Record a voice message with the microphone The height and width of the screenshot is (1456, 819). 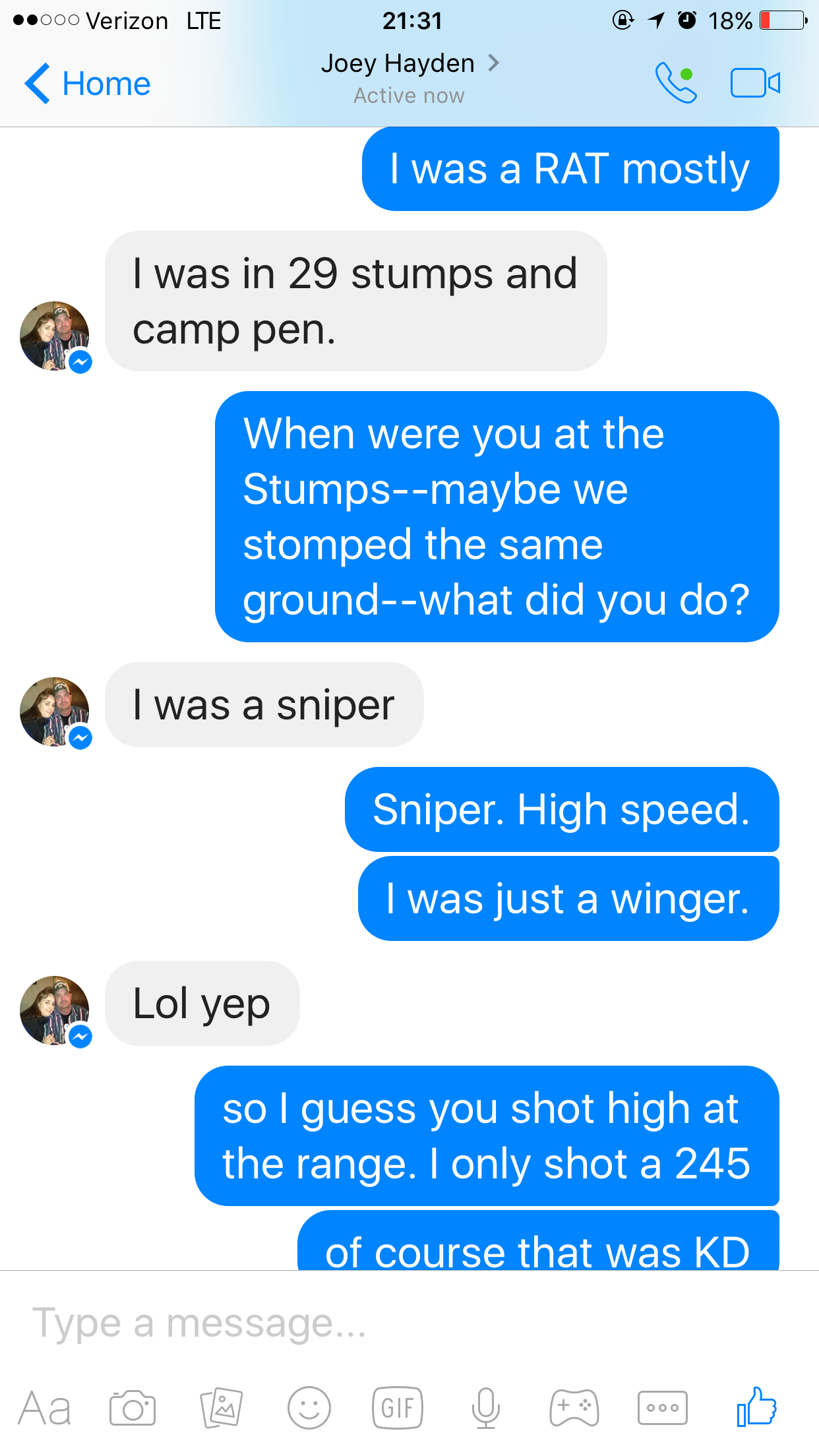point(486,1409)
